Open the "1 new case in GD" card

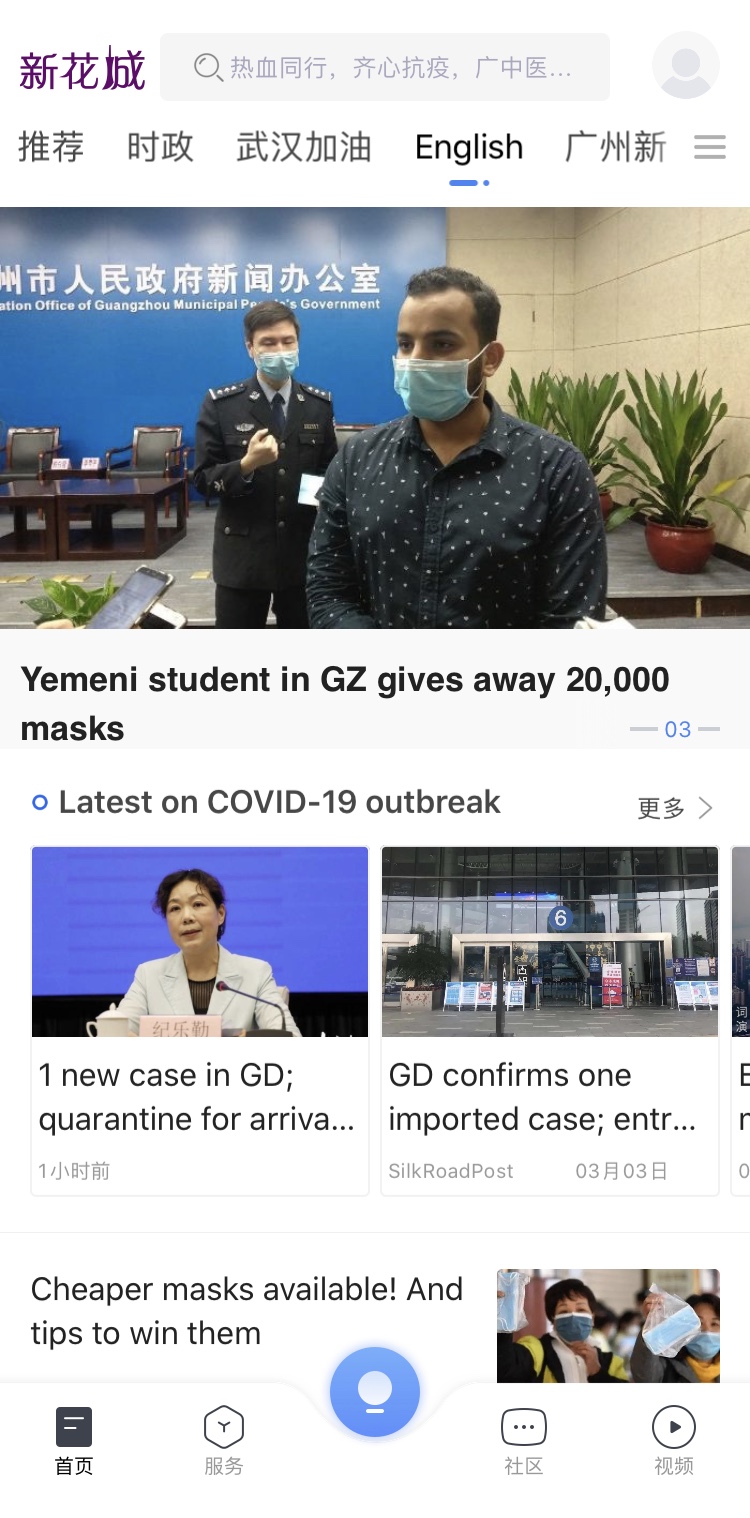200,1020
